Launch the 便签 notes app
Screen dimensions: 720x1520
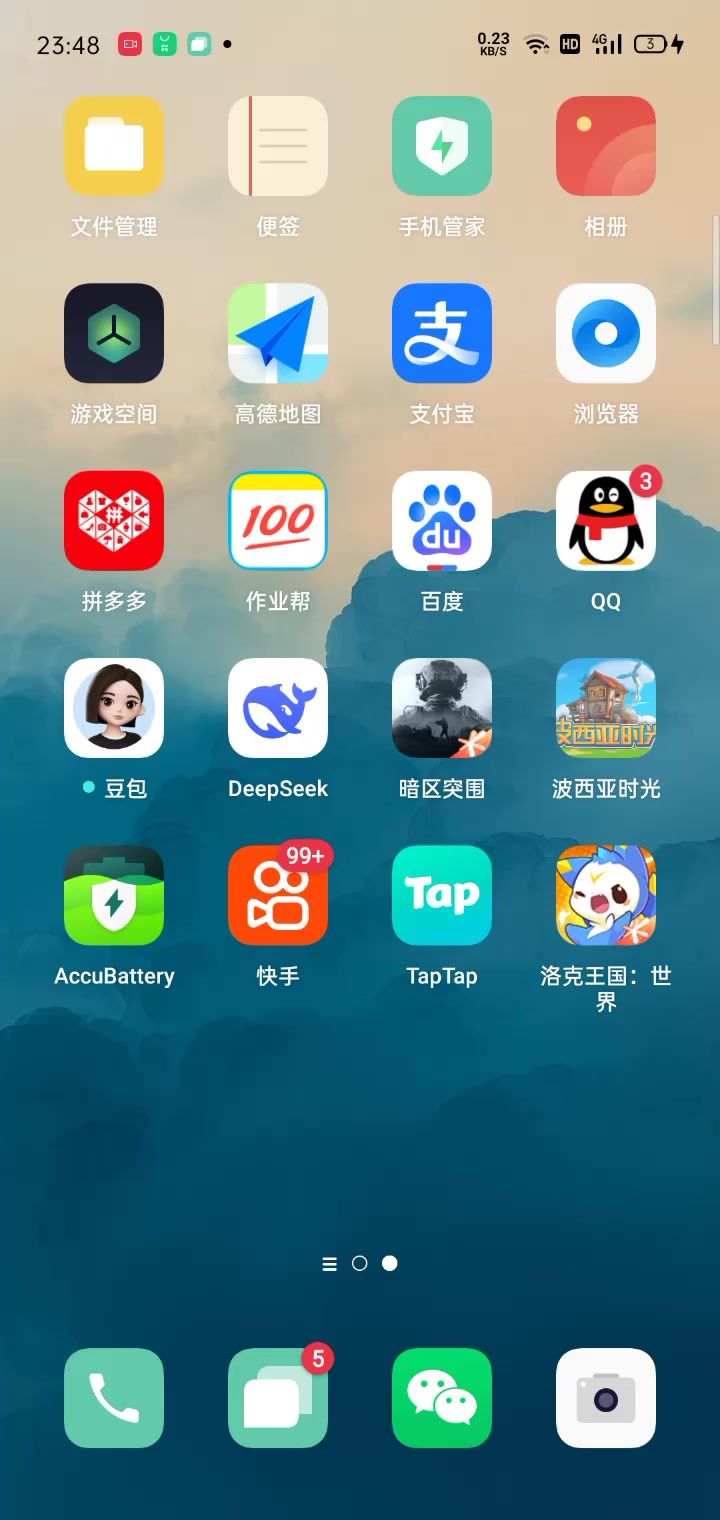(x=278, y=146)
